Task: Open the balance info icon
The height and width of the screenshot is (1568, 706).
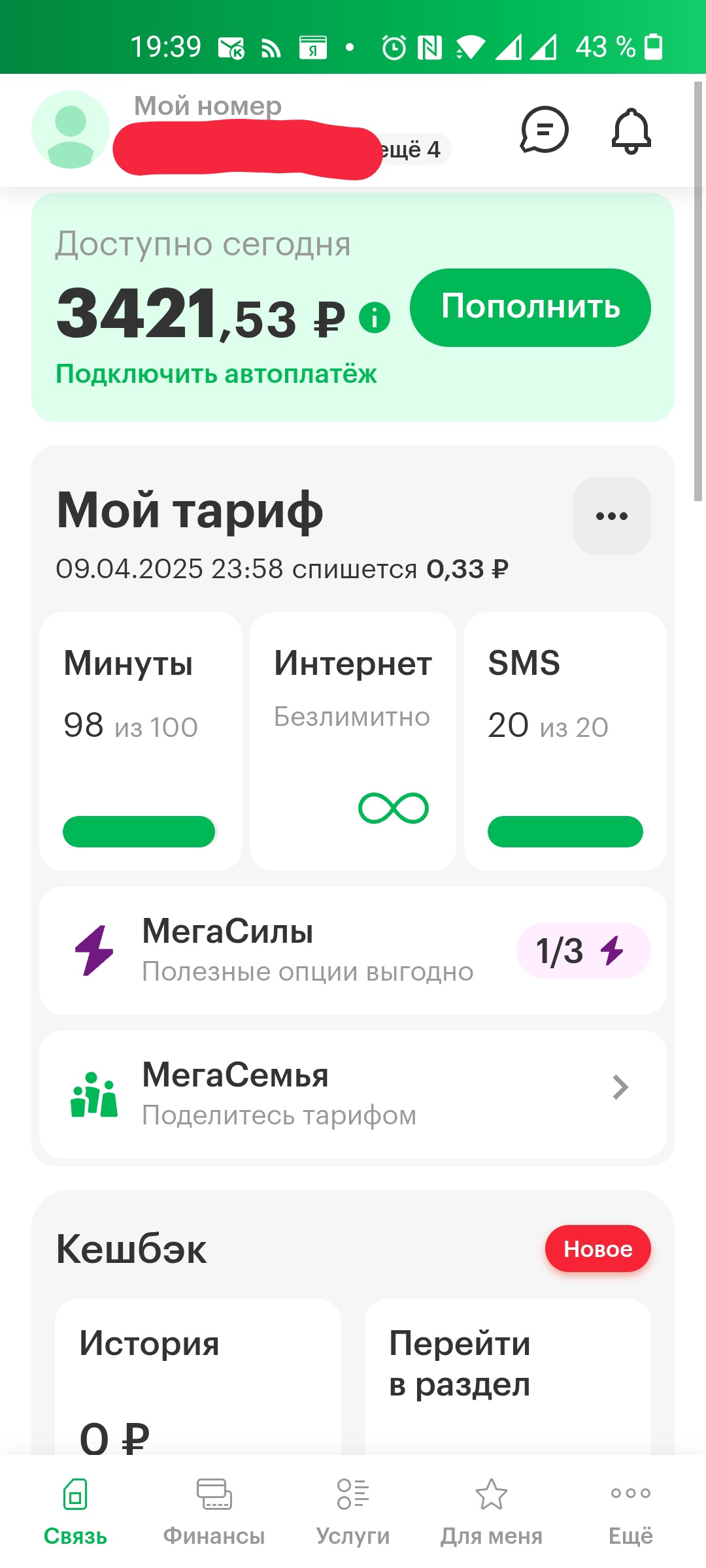Action: pos(375,318)
